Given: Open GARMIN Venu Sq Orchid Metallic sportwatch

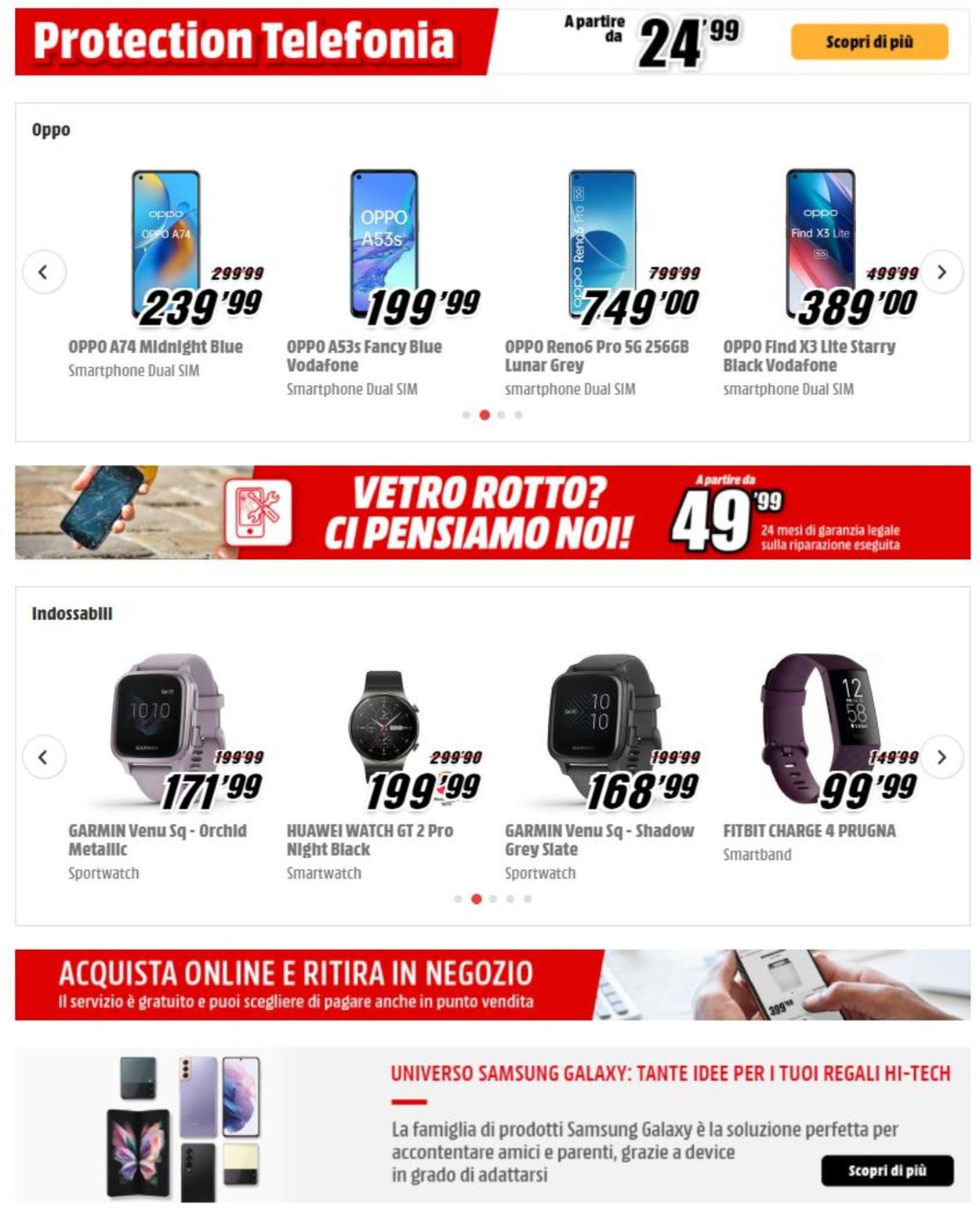Looking at the screenshot, I should [x=157, y=839].
